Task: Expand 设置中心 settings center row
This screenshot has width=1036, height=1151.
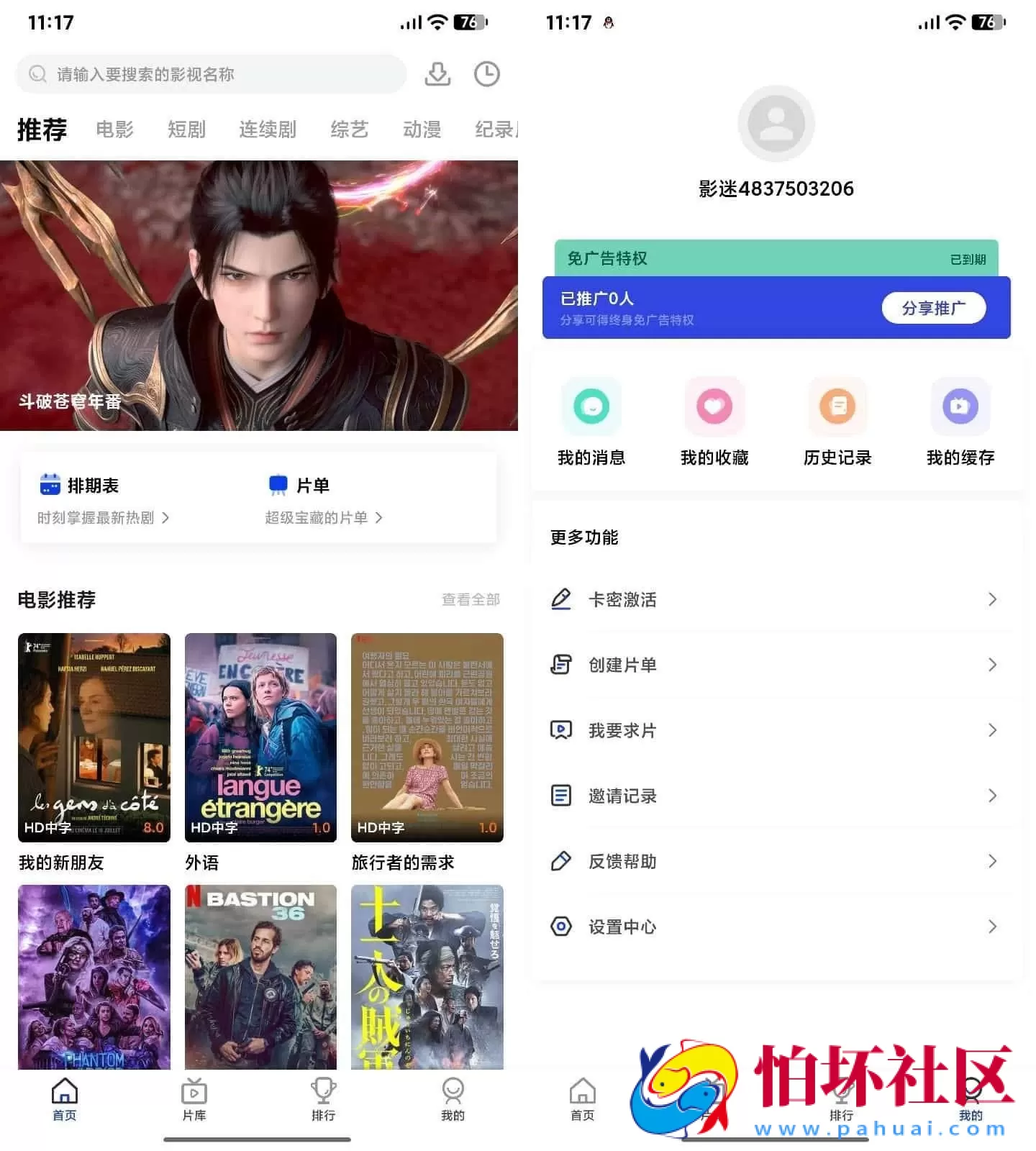Action: pos(776,927)
